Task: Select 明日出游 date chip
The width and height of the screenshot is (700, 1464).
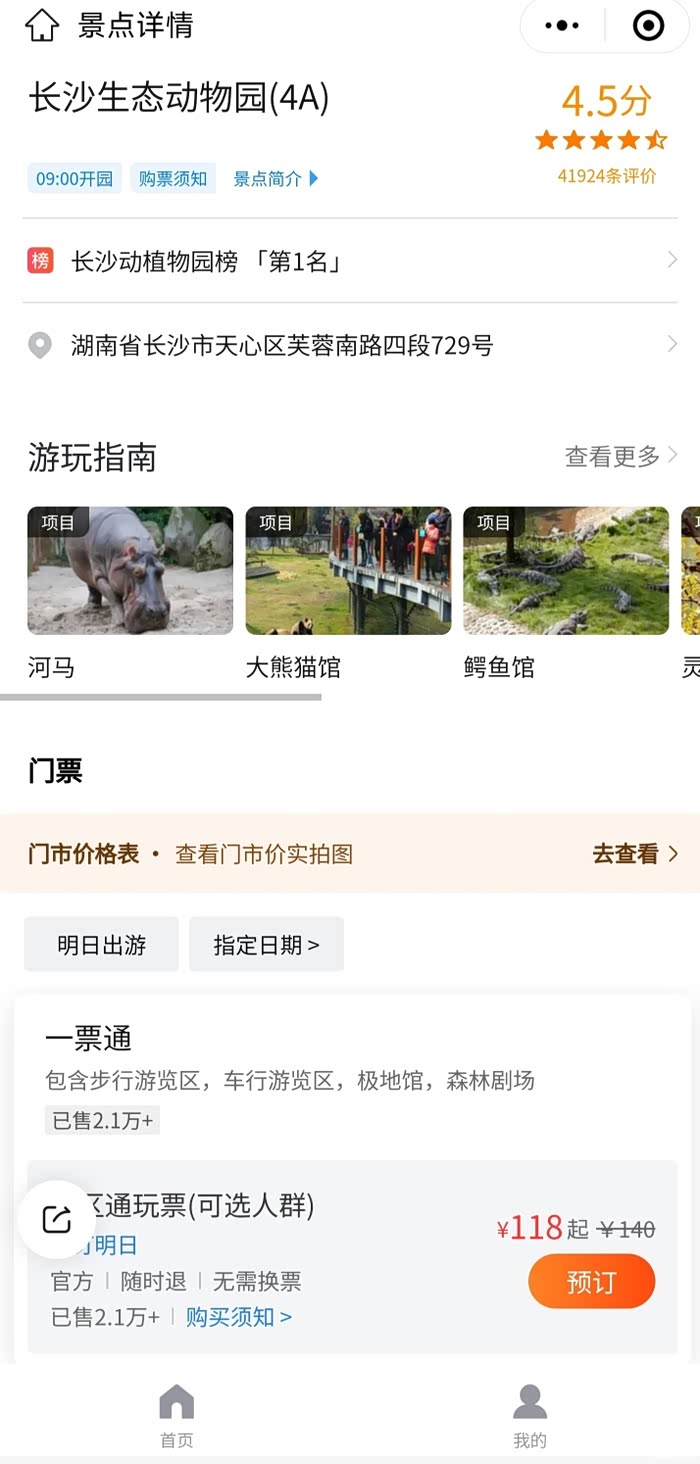Action: [x=101, y=944]
